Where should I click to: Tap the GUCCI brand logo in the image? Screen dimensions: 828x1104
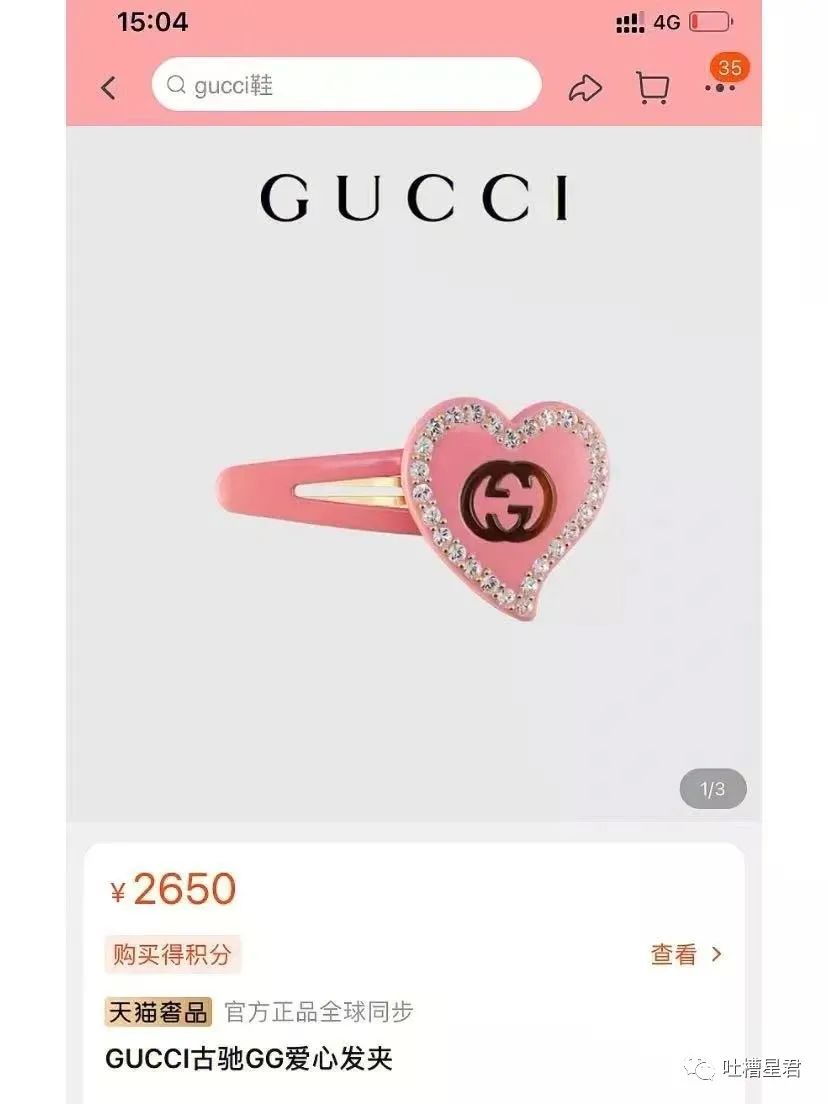click(413, 197)
